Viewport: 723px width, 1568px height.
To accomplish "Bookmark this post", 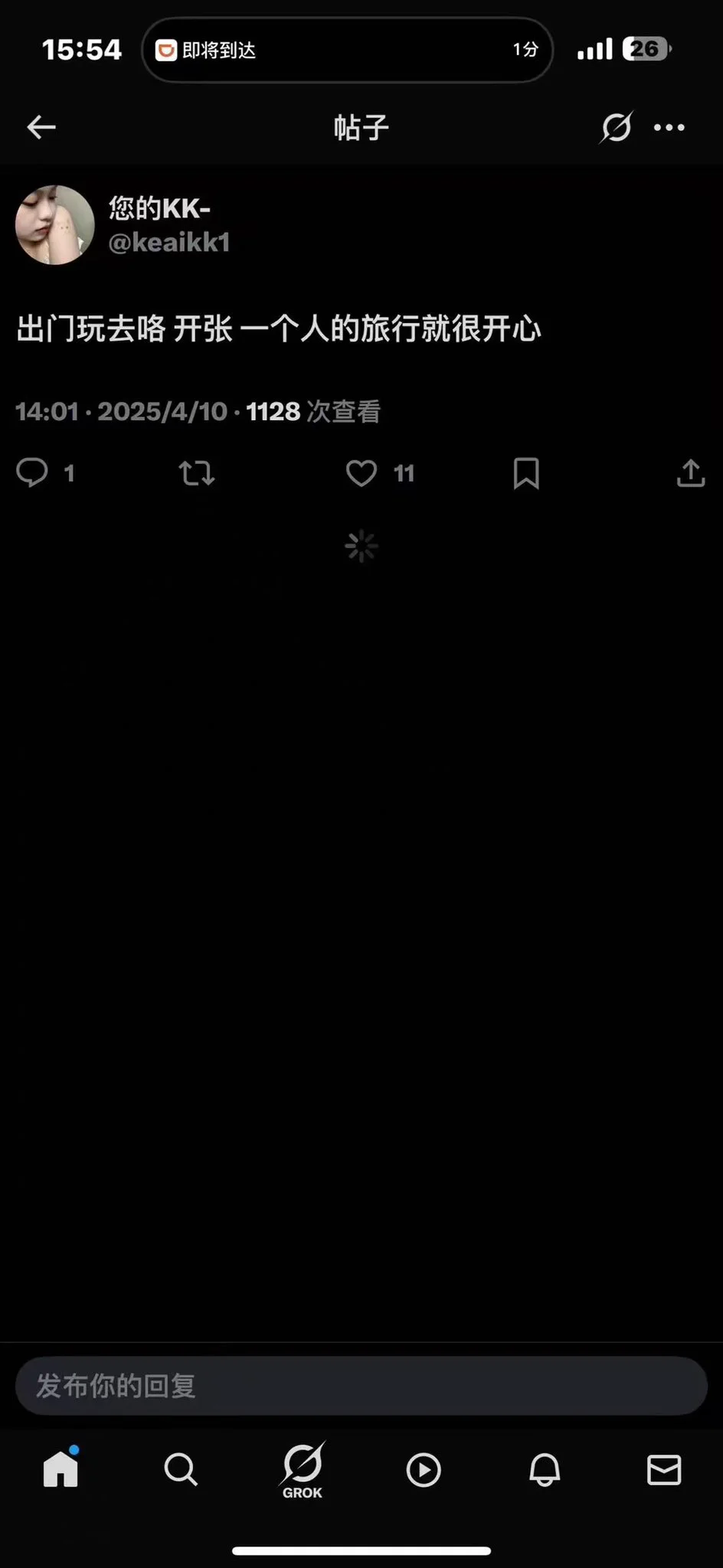I will pyautogui.click(x=526, y=473).
